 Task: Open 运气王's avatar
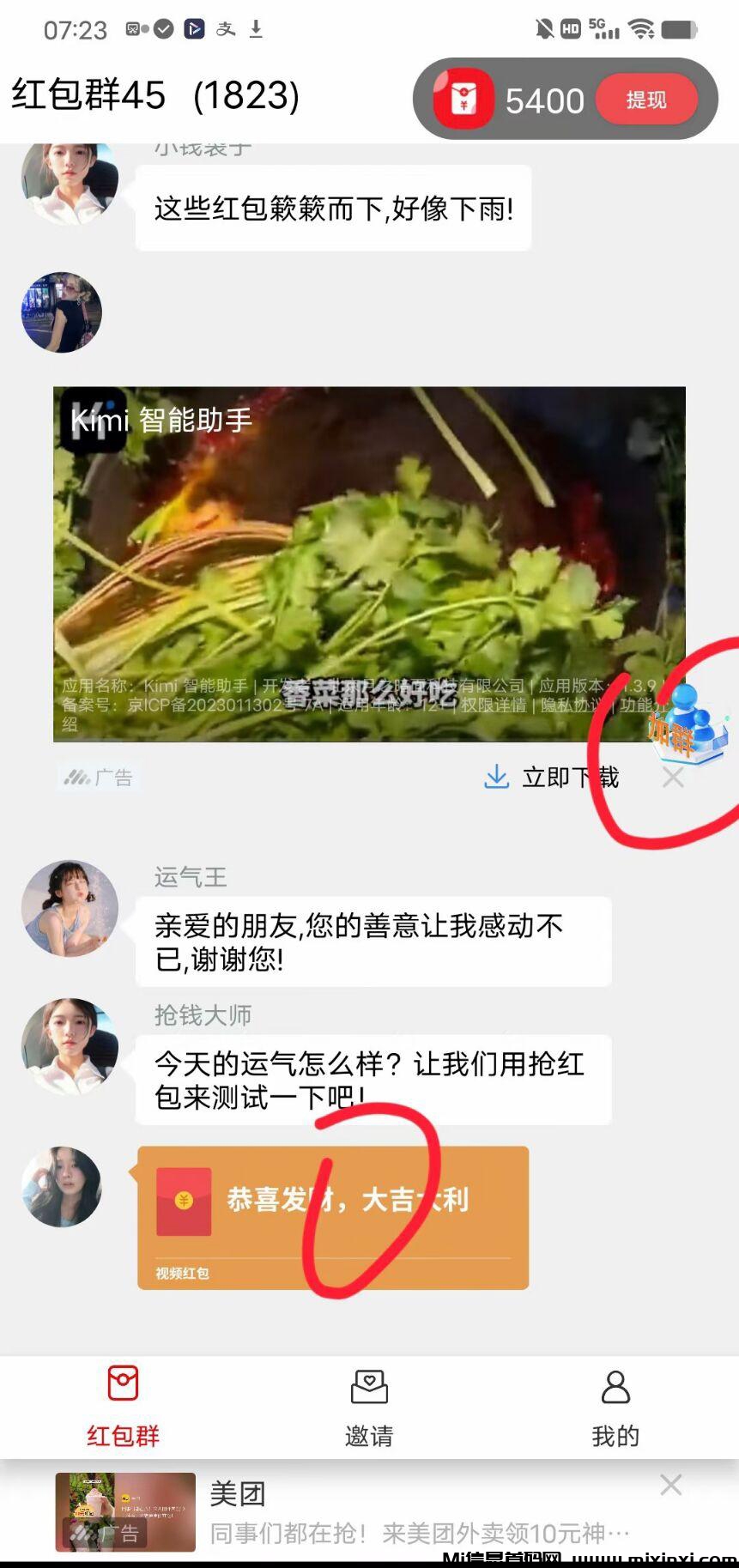click(x=70, y=908)
